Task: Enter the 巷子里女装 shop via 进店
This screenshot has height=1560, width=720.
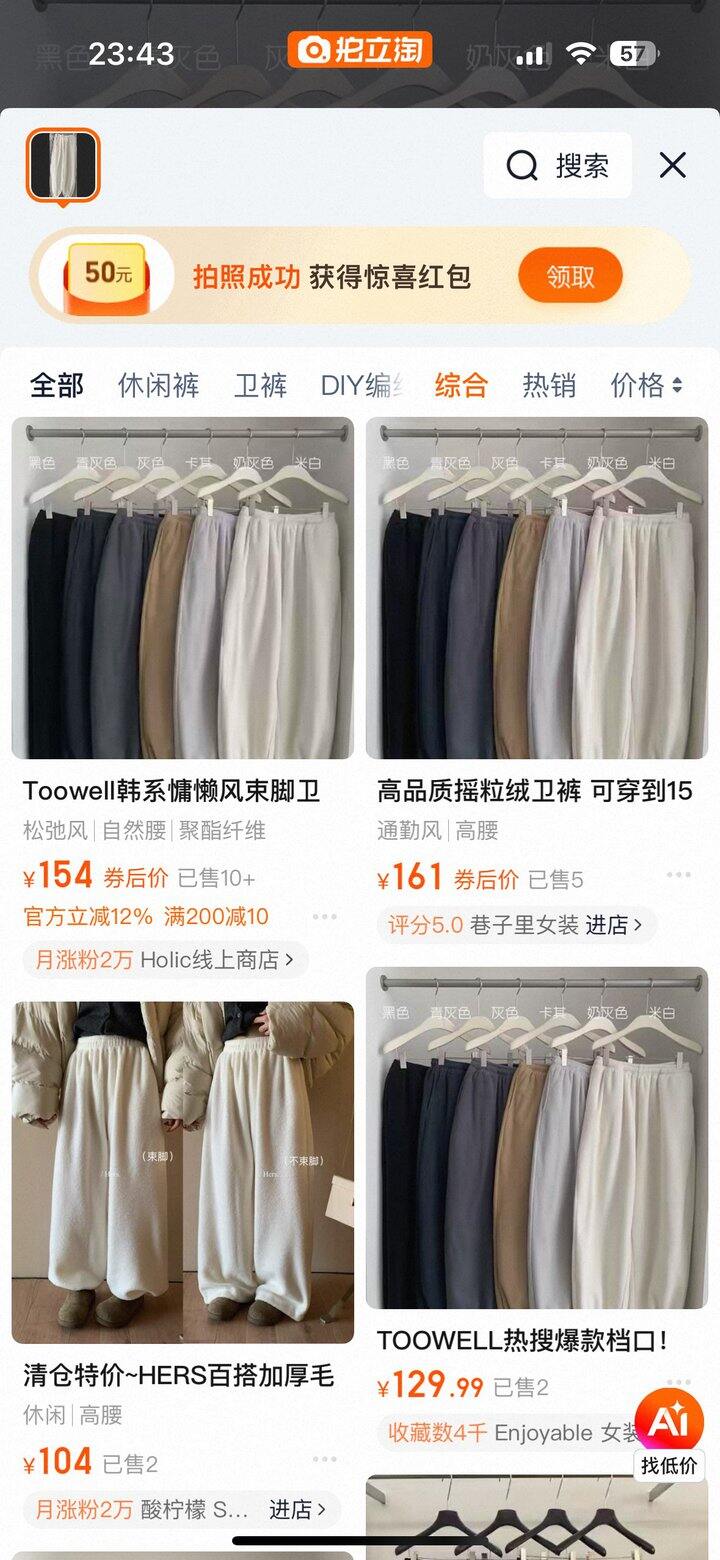Action: pos(614,925)
